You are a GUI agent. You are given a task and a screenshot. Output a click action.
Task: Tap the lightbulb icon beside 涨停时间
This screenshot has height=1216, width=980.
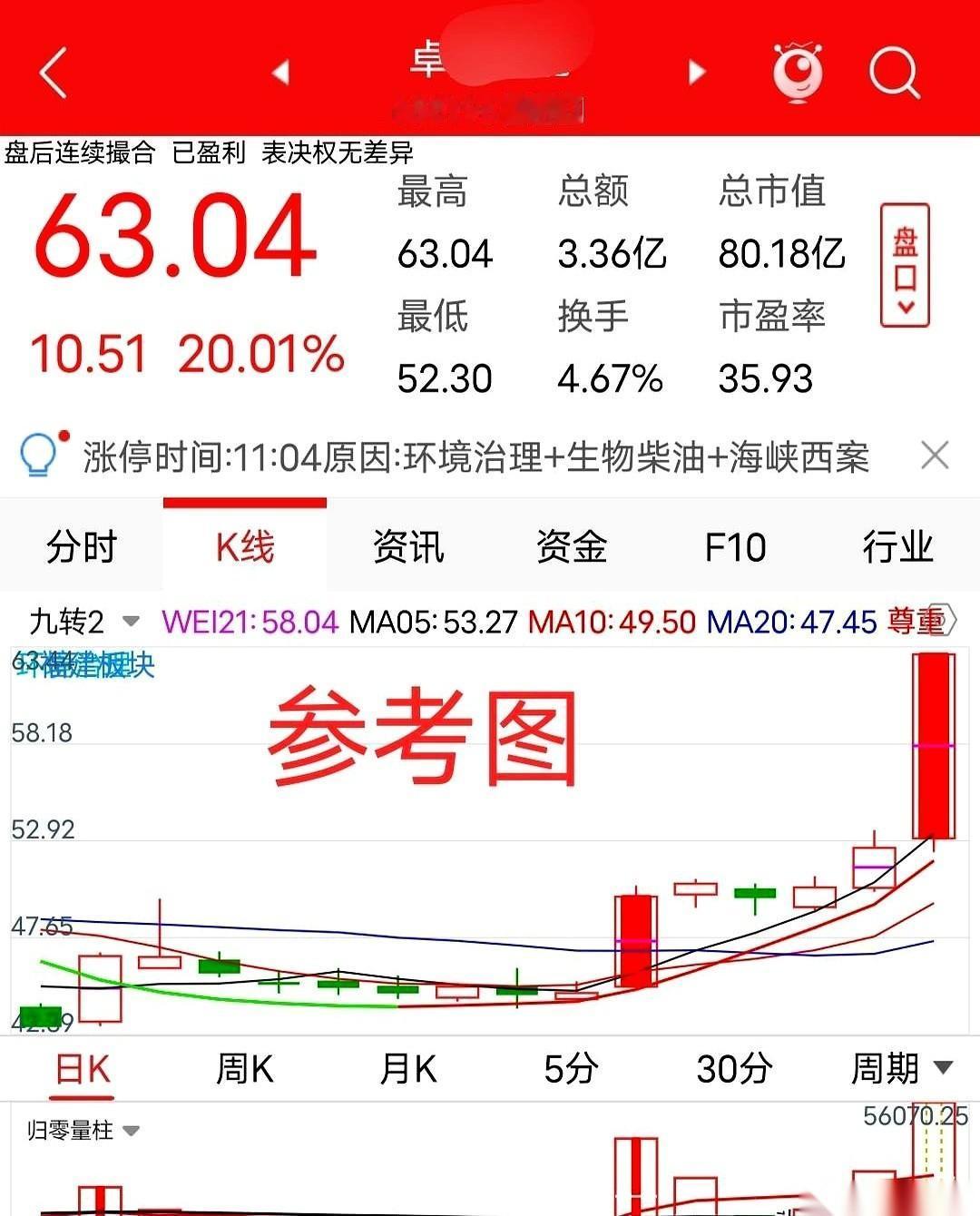(38, 457)
